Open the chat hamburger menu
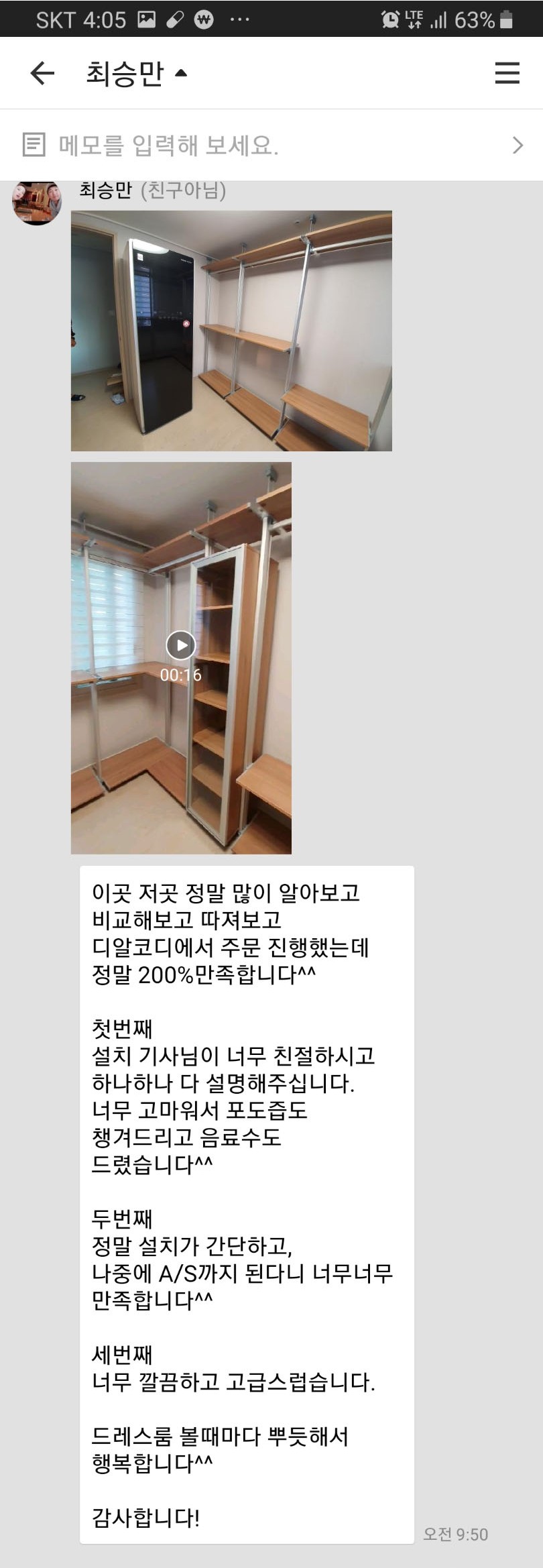Image resolution: width=543 pixels, height=1568 pixels. 507,73
